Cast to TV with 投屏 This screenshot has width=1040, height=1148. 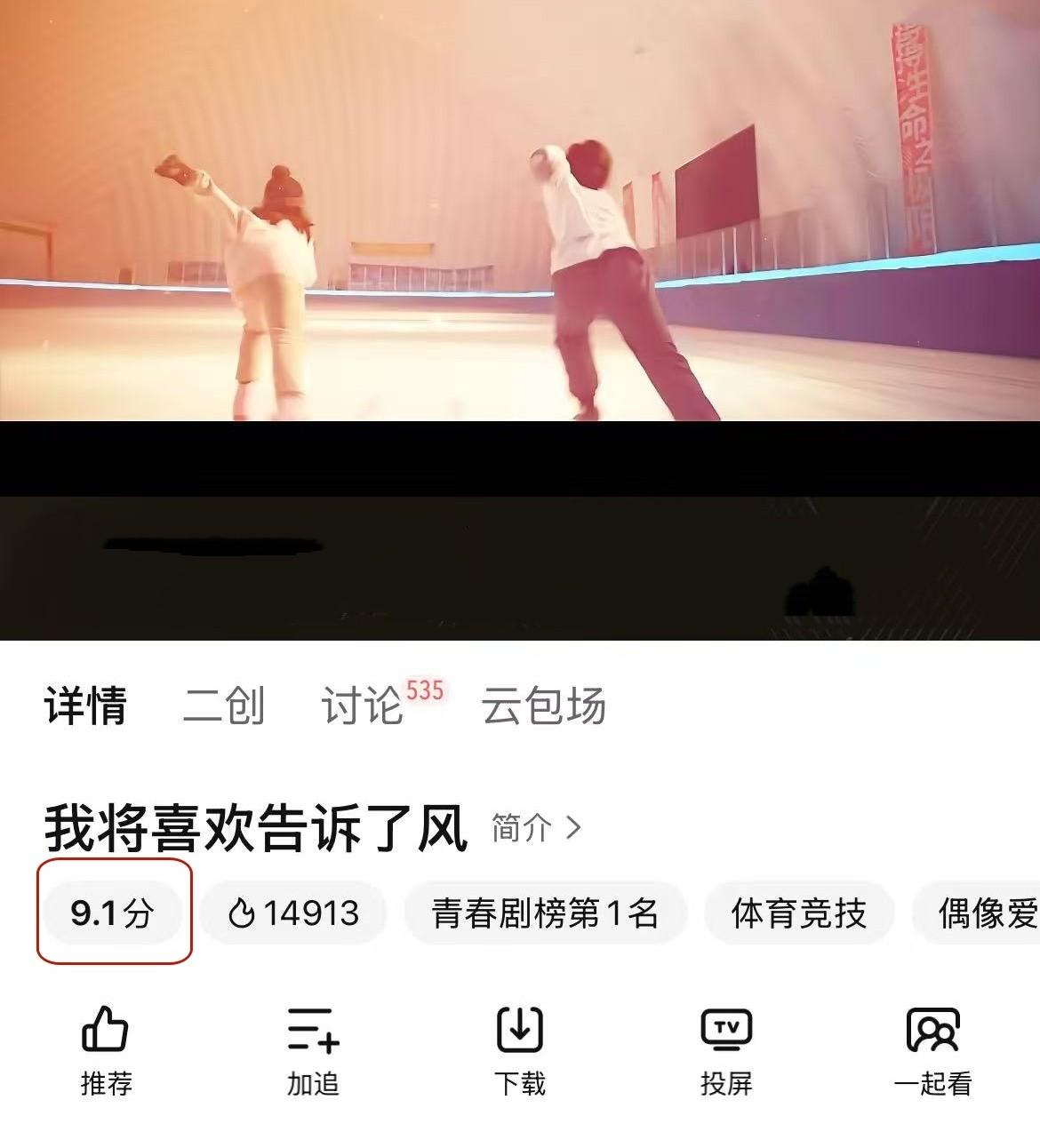(726, 1050)
